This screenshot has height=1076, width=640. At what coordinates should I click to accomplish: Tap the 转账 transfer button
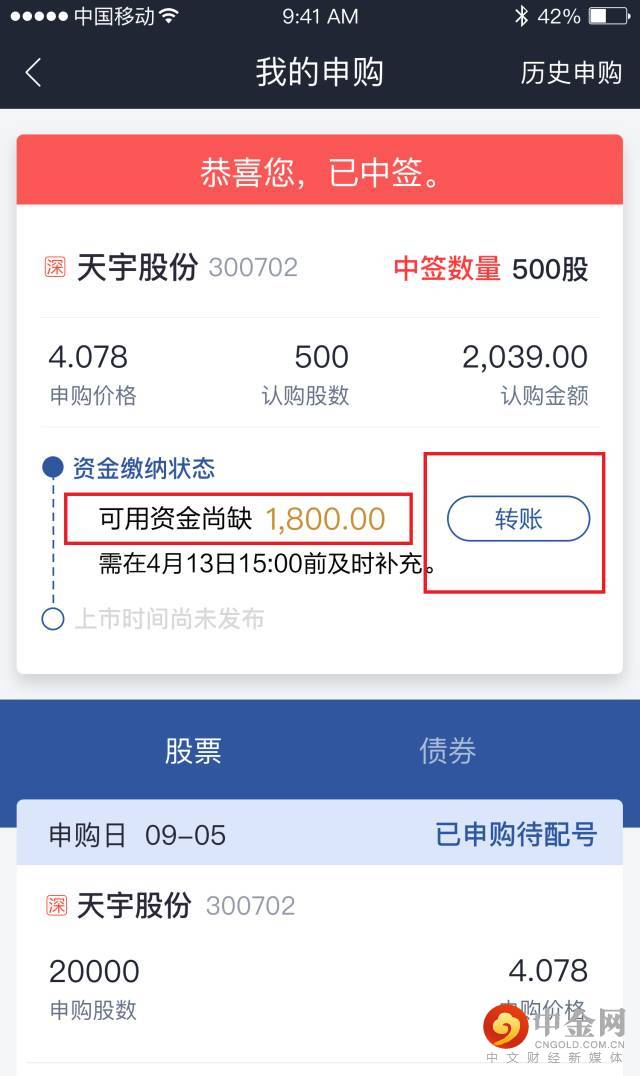pos(518,519)
